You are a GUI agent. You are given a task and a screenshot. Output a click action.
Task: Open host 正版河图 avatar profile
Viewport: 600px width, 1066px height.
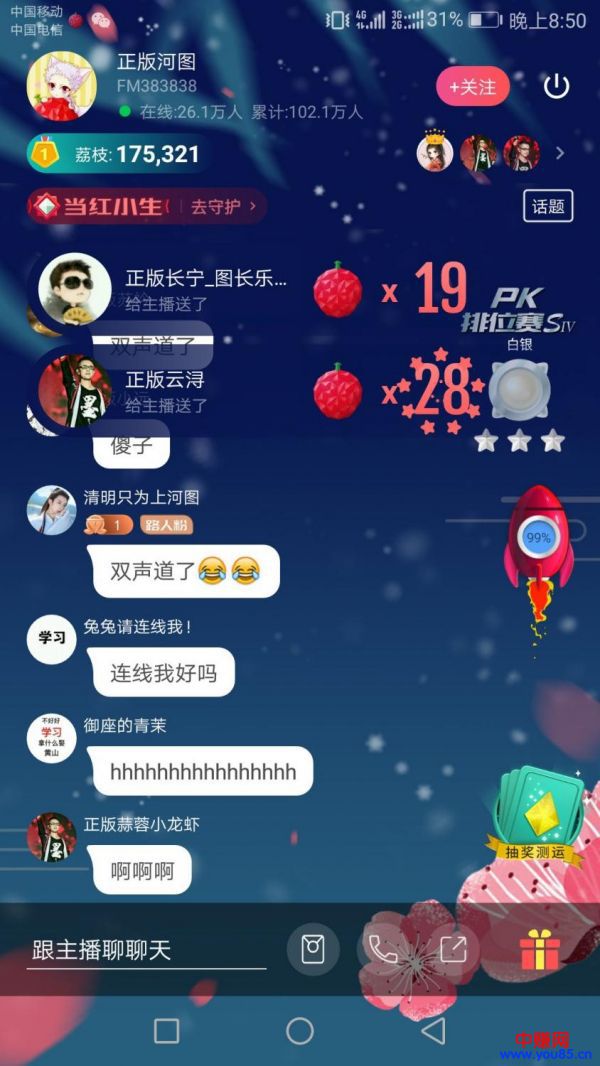[x=62, y=86]
